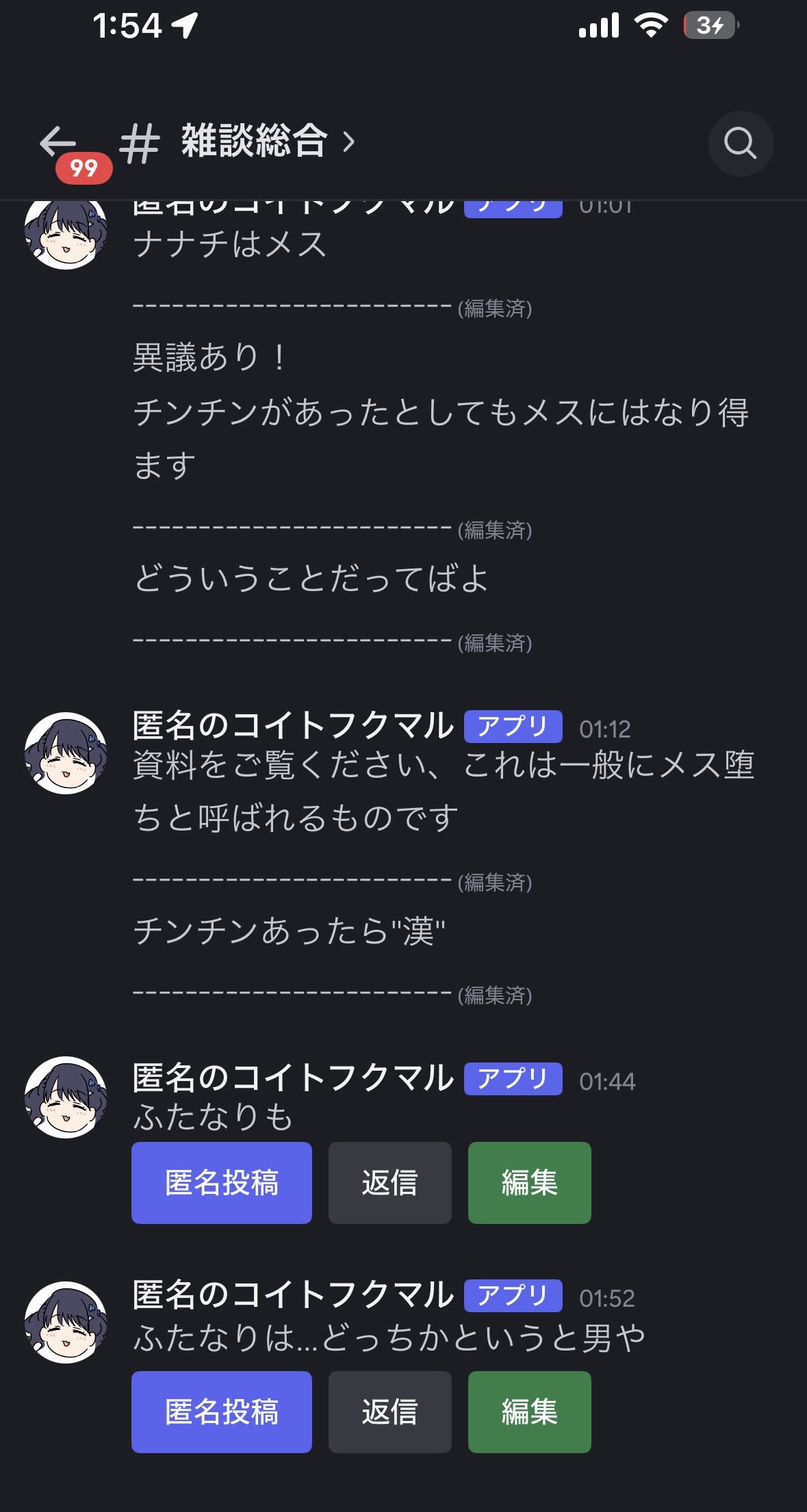Tap 匿名投稿 under the 01:52 message

click(x=221, y=1411)
